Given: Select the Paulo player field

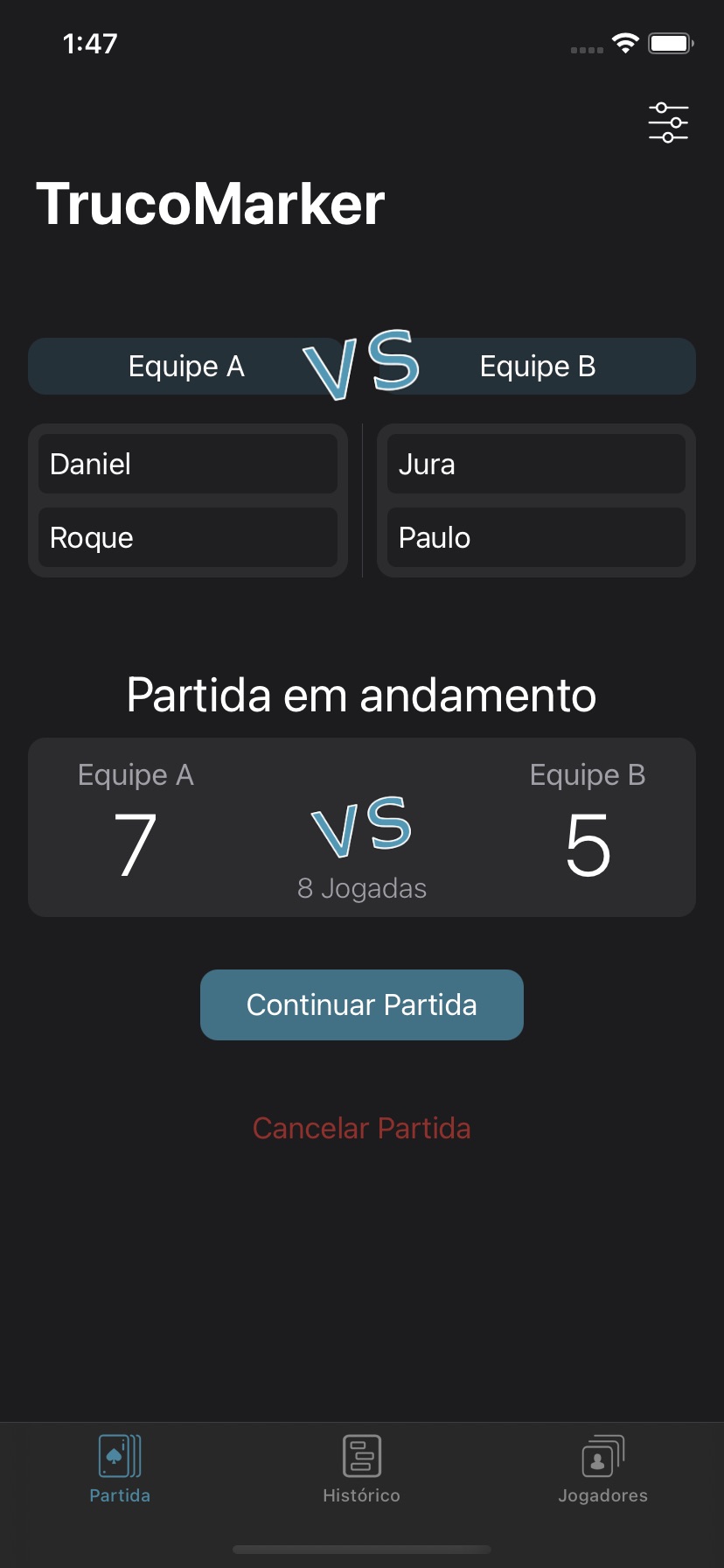Looking at the screenshot, I should point(536,537).
